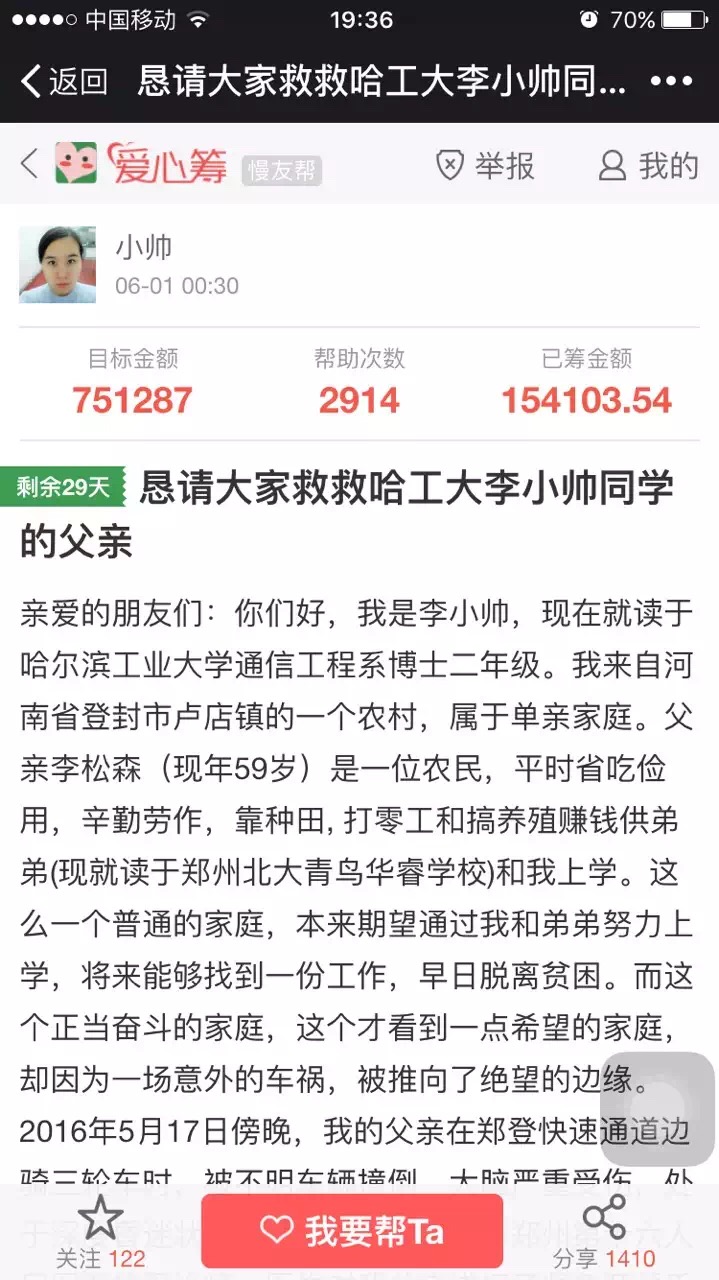Go back using the gray arrow
The height and width of the screenshot is (1280, 719).
tap(29, 164)
